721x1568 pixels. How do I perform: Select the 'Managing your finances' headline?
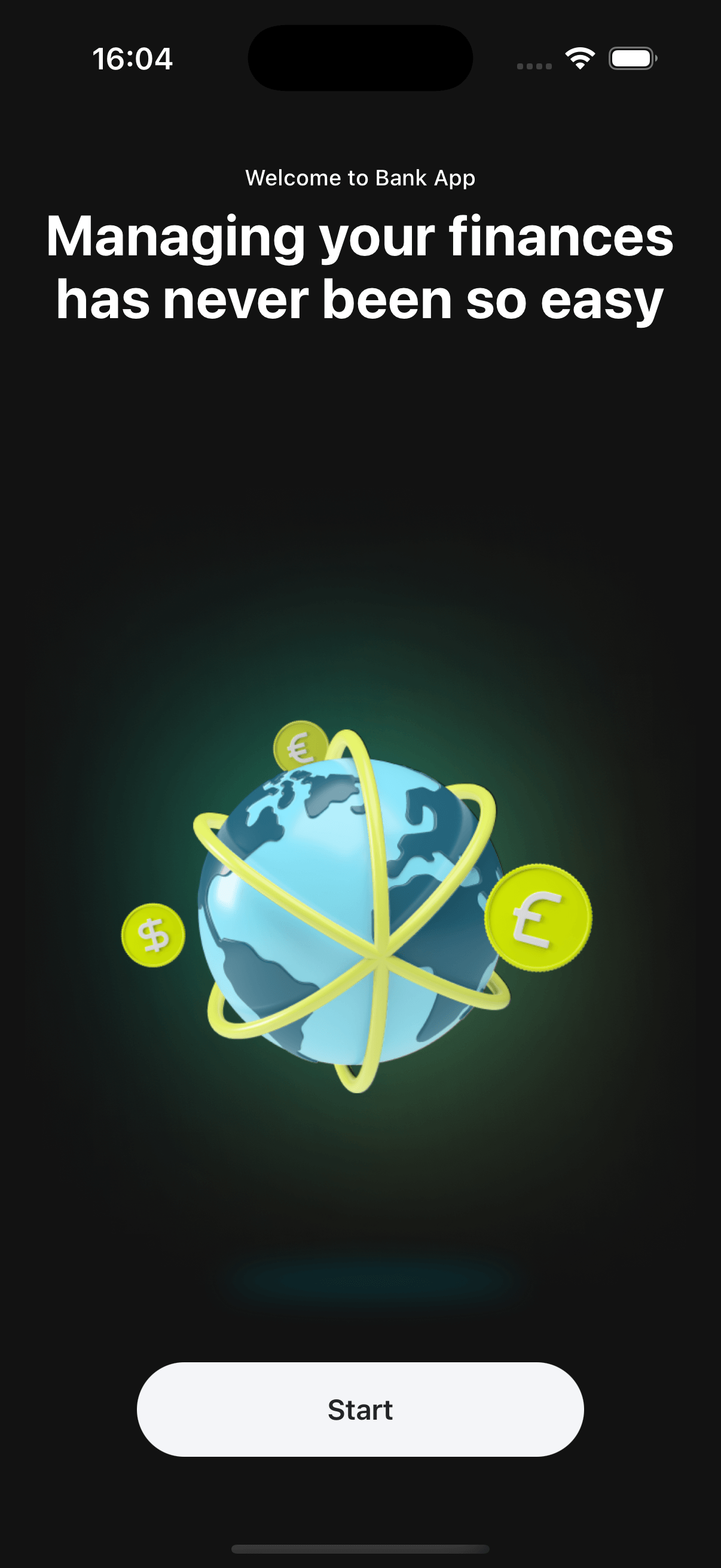tap(360, 265)
